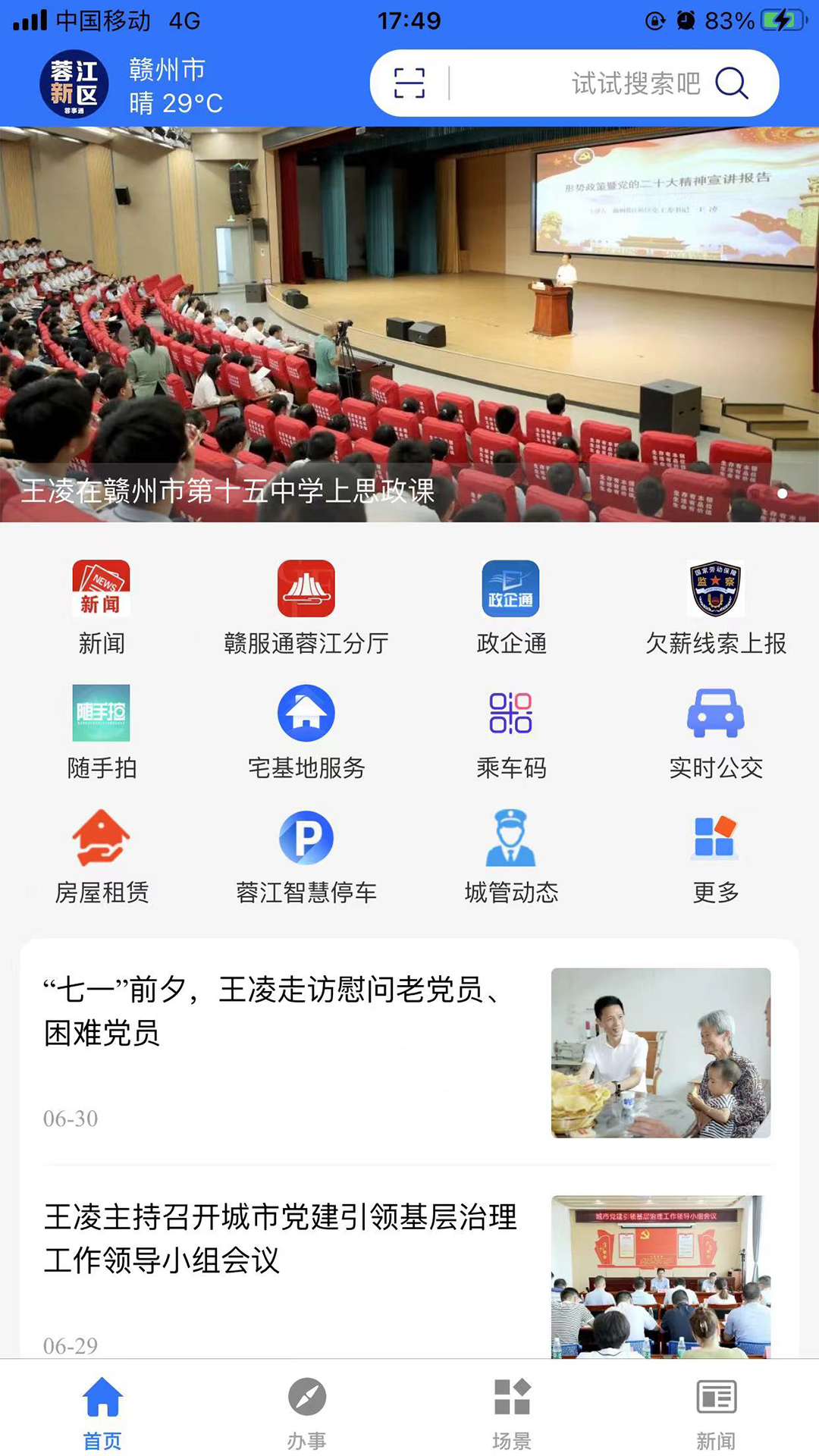819x1456 pixels.
Task: Open 欠薪线索上报 reporting
Action: 716,605
